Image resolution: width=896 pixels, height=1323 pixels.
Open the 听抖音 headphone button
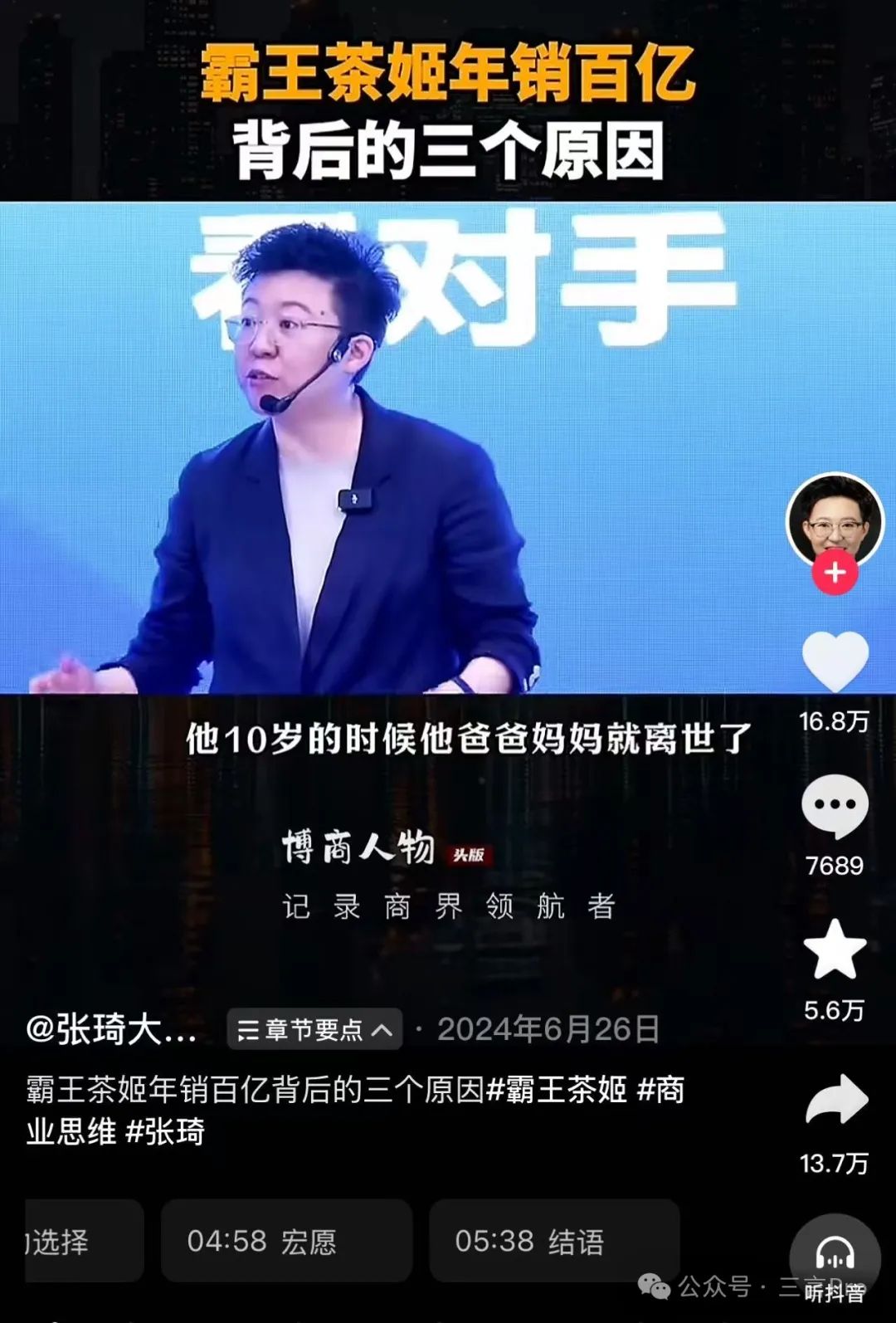835,1257
